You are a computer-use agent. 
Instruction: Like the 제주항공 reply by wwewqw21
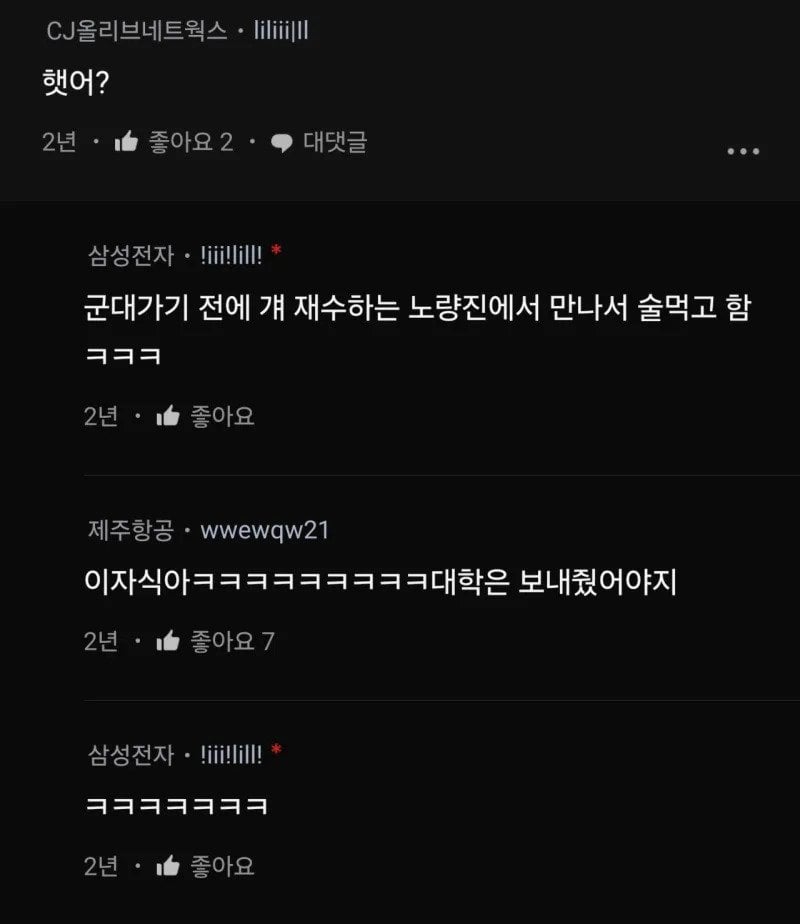click(x=168, y=641)
